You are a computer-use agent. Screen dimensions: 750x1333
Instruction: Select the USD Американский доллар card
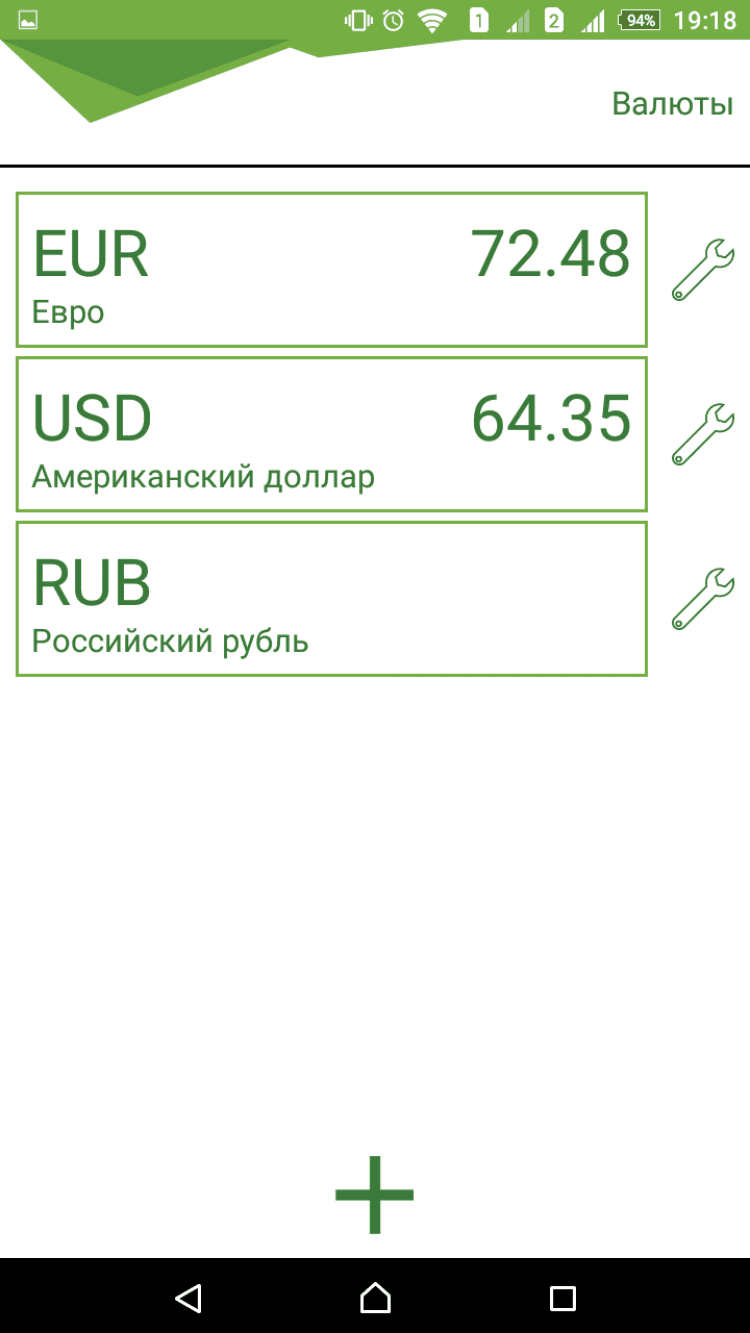point(331,434)
